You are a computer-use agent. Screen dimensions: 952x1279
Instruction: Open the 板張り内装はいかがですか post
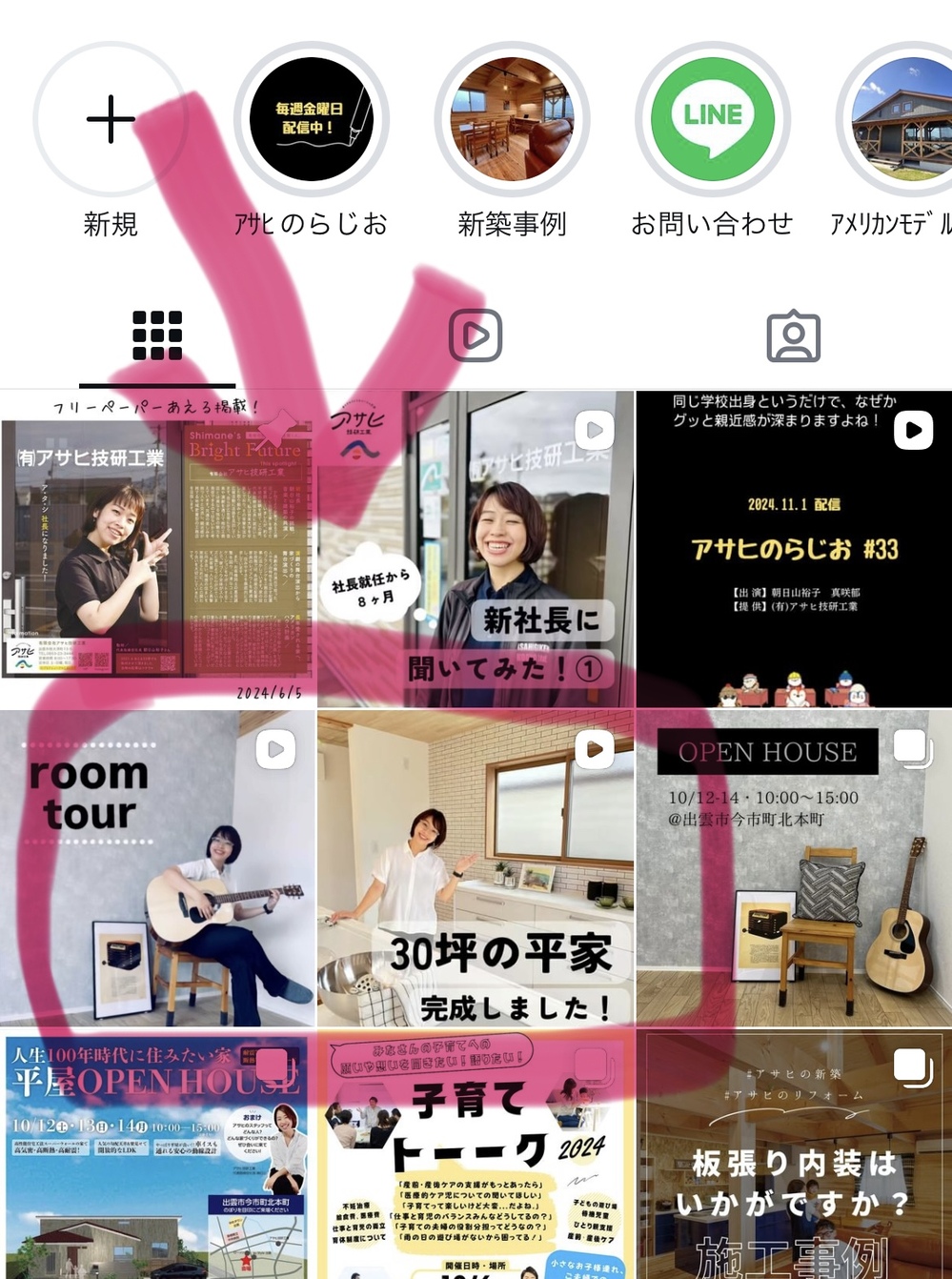[793, 1158]
